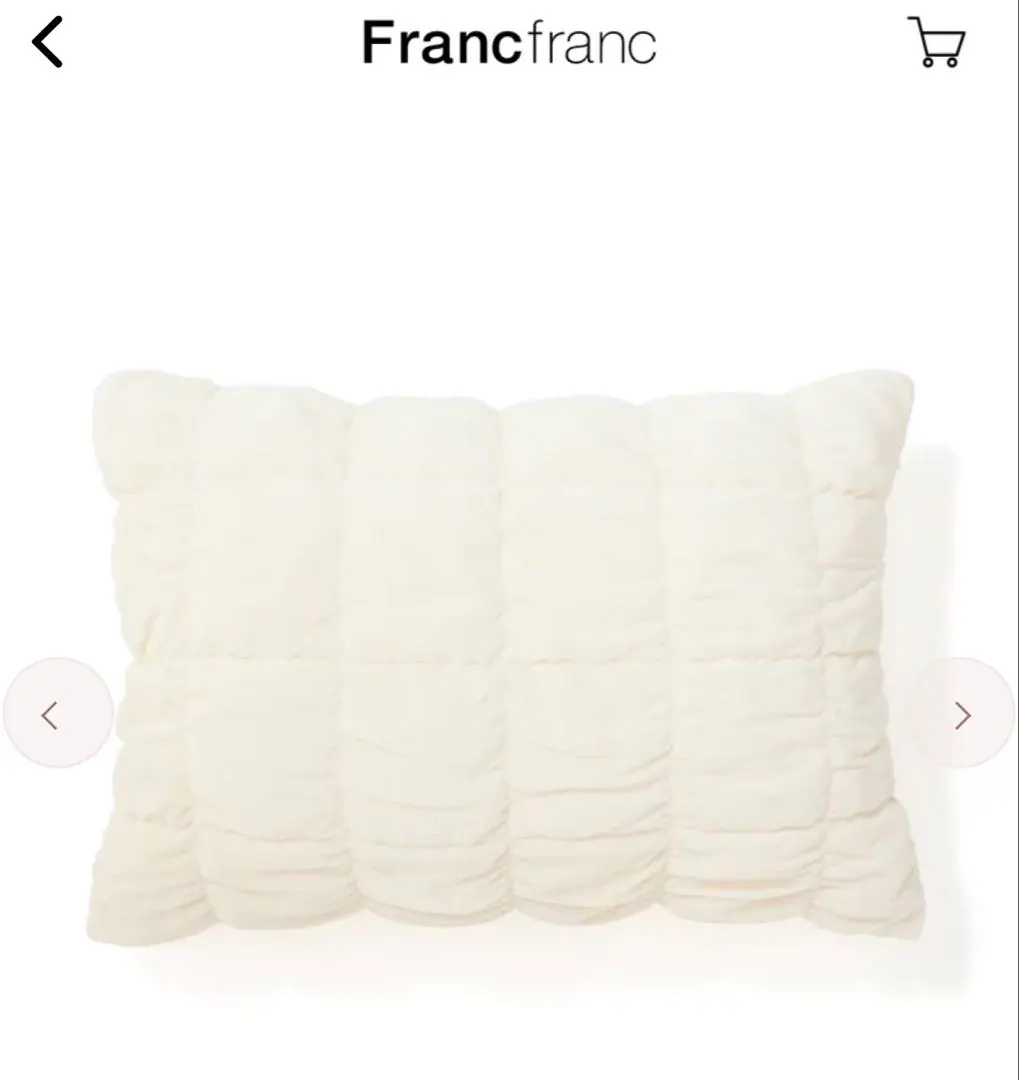Show the next product image
Viewport: 1019px width, 1080px height.
click(961, 714)
